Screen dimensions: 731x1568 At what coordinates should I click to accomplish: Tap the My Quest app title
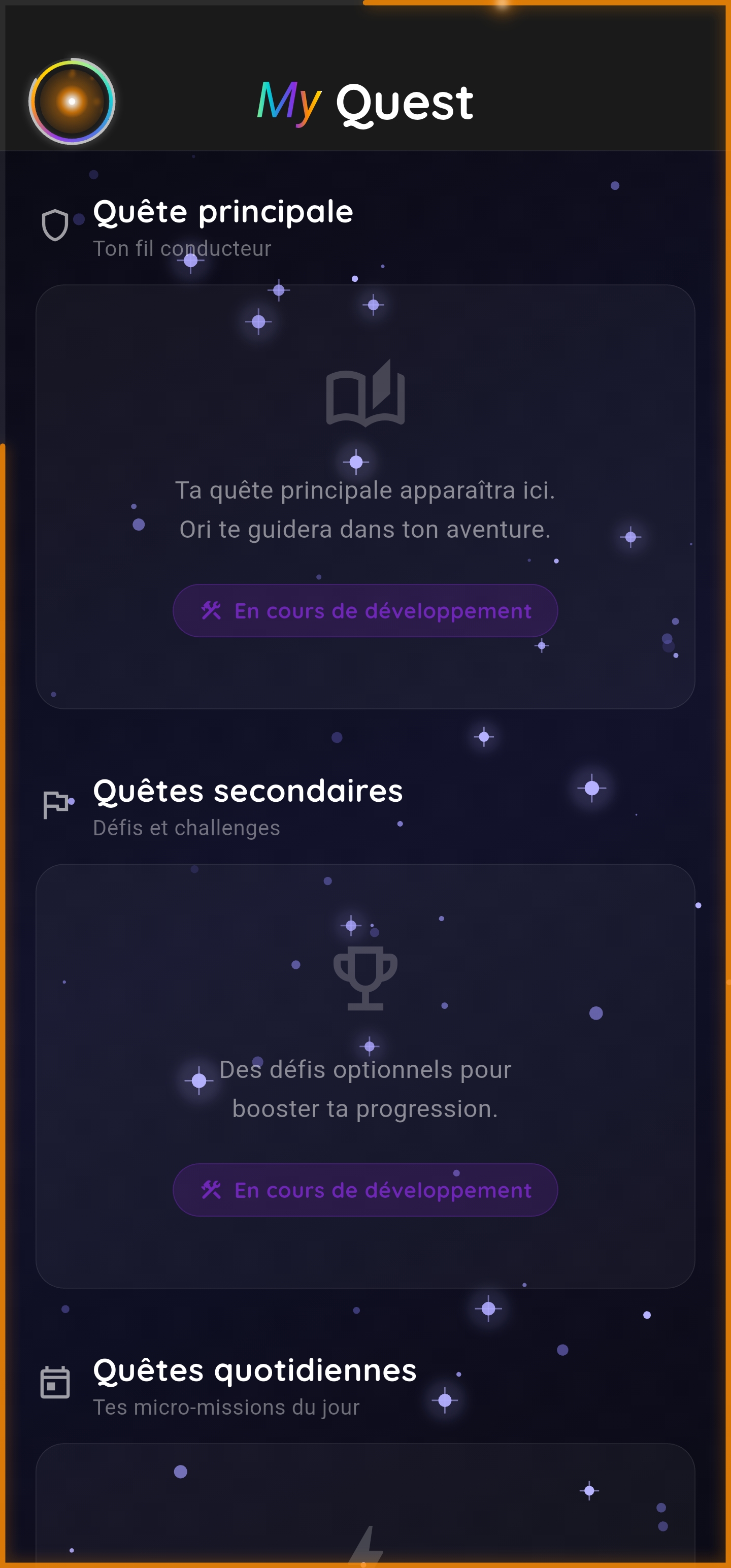(x=365, y=102)
